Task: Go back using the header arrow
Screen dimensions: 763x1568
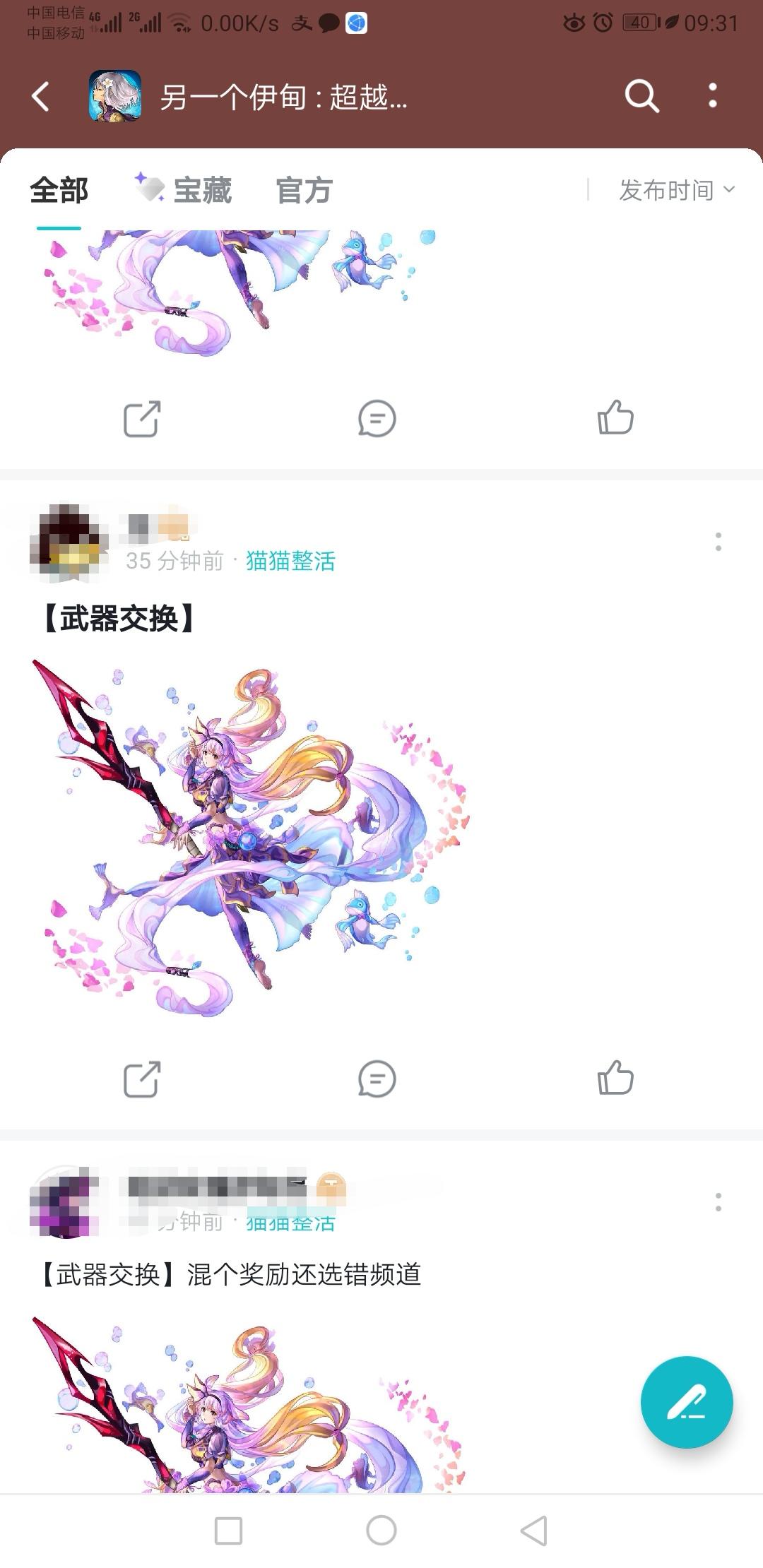Action: pos(40,95)
